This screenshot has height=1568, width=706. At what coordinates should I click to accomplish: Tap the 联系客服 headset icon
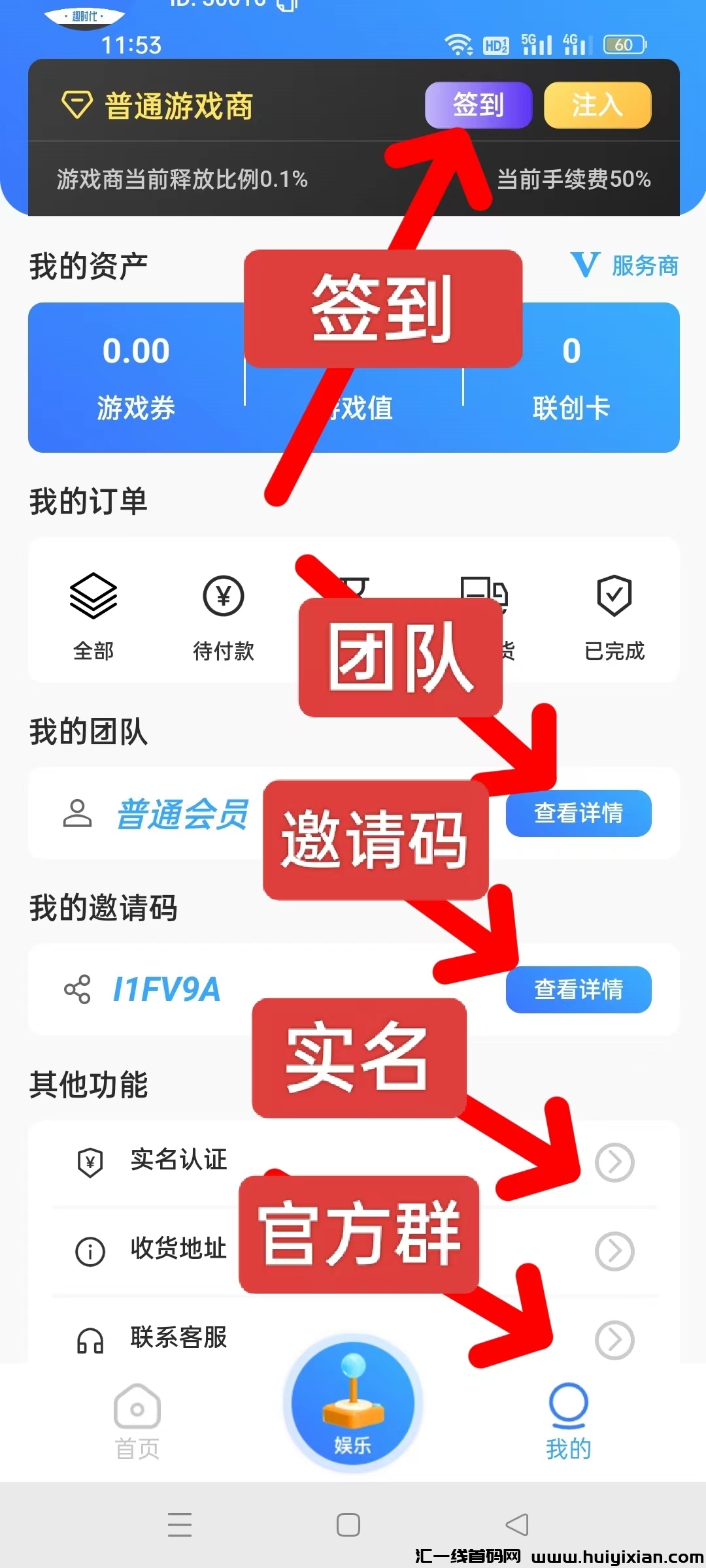click(x=92, y=1338)
